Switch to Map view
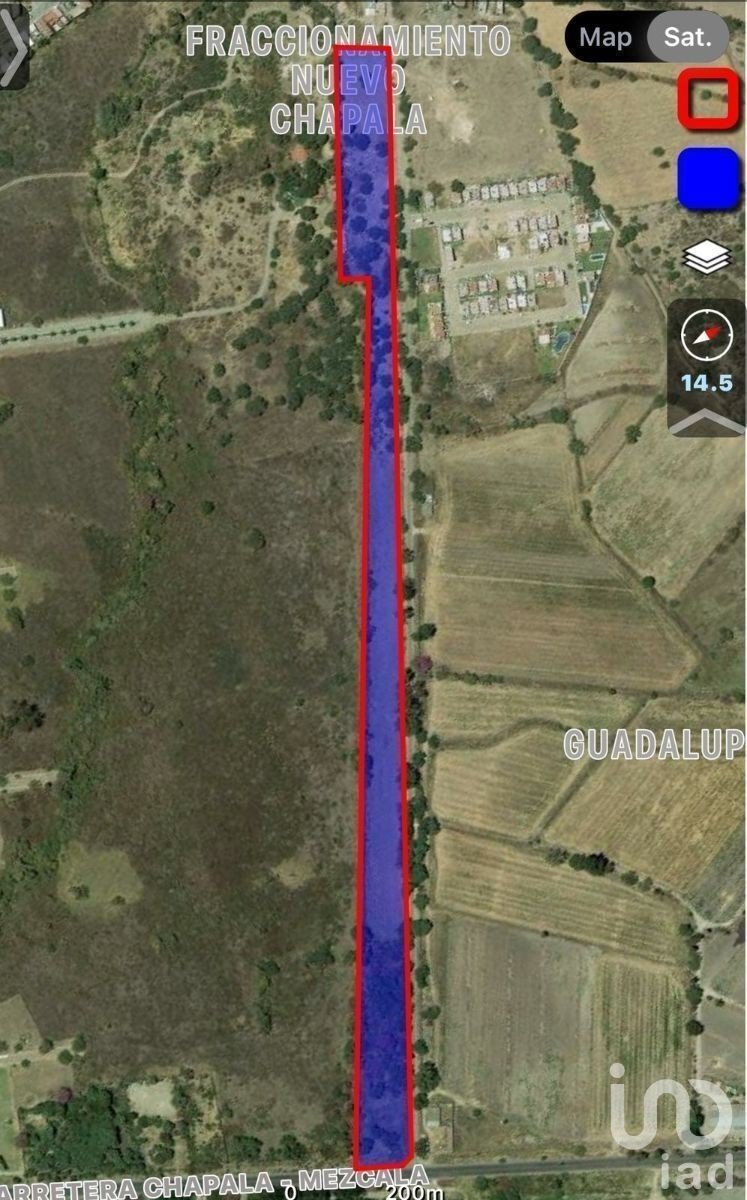This screenshot has height=1200, width=747. (x=606, y=38)
